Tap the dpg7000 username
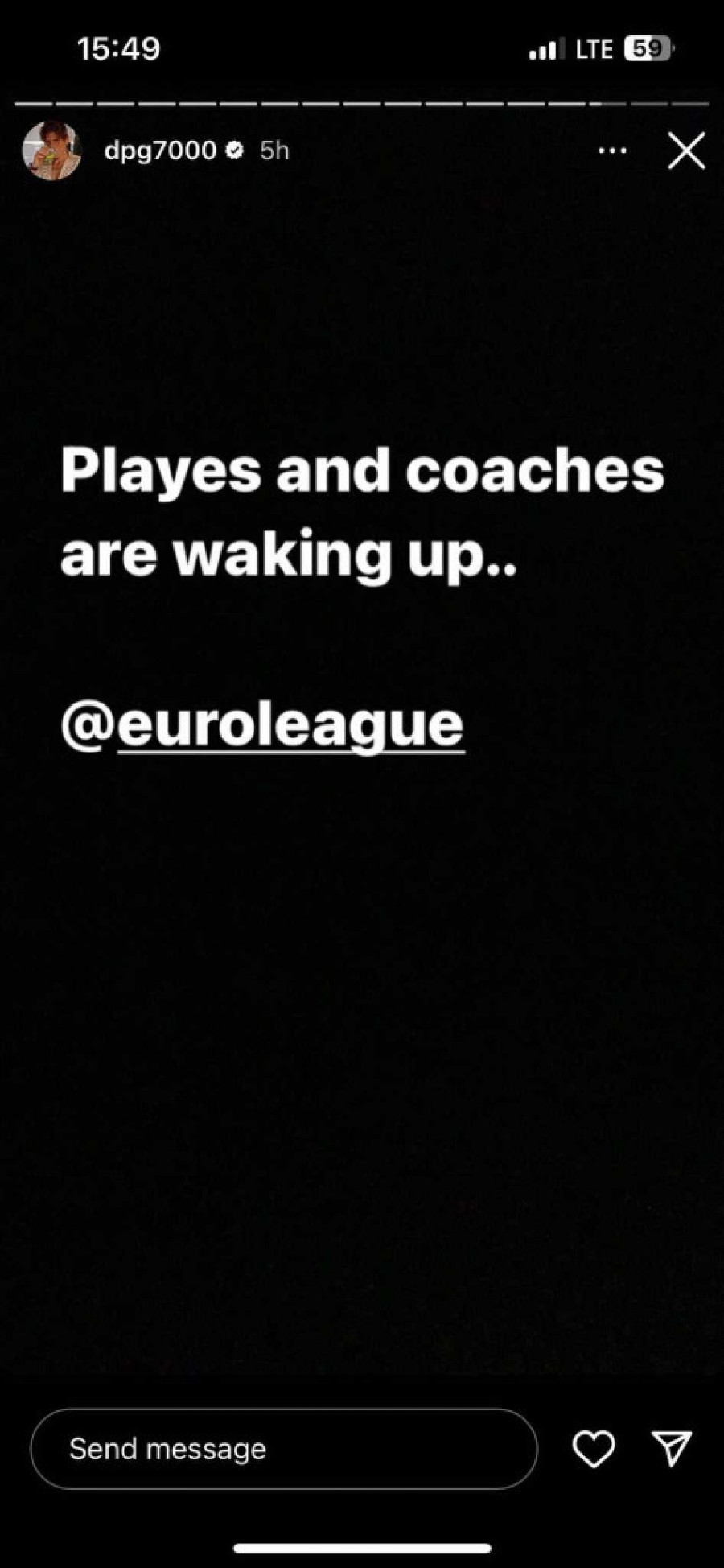Image resolution: width=724 pixels, height=1568 pixels. coord(160,151)
